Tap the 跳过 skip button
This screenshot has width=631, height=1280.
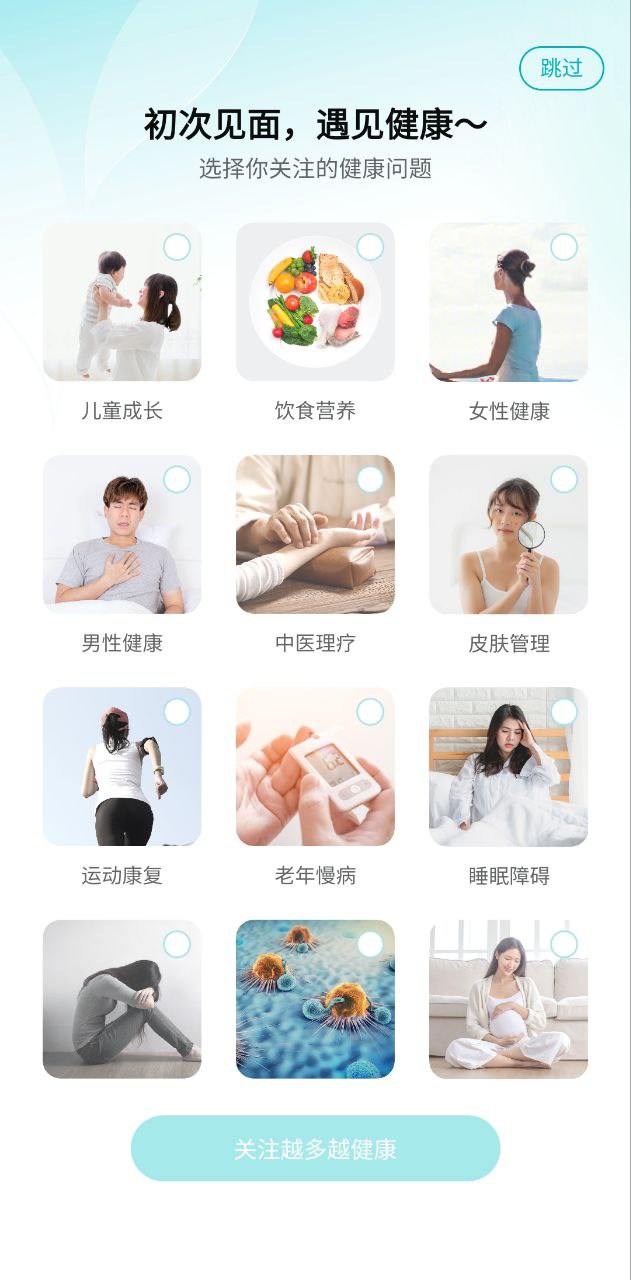coord(561,68)
